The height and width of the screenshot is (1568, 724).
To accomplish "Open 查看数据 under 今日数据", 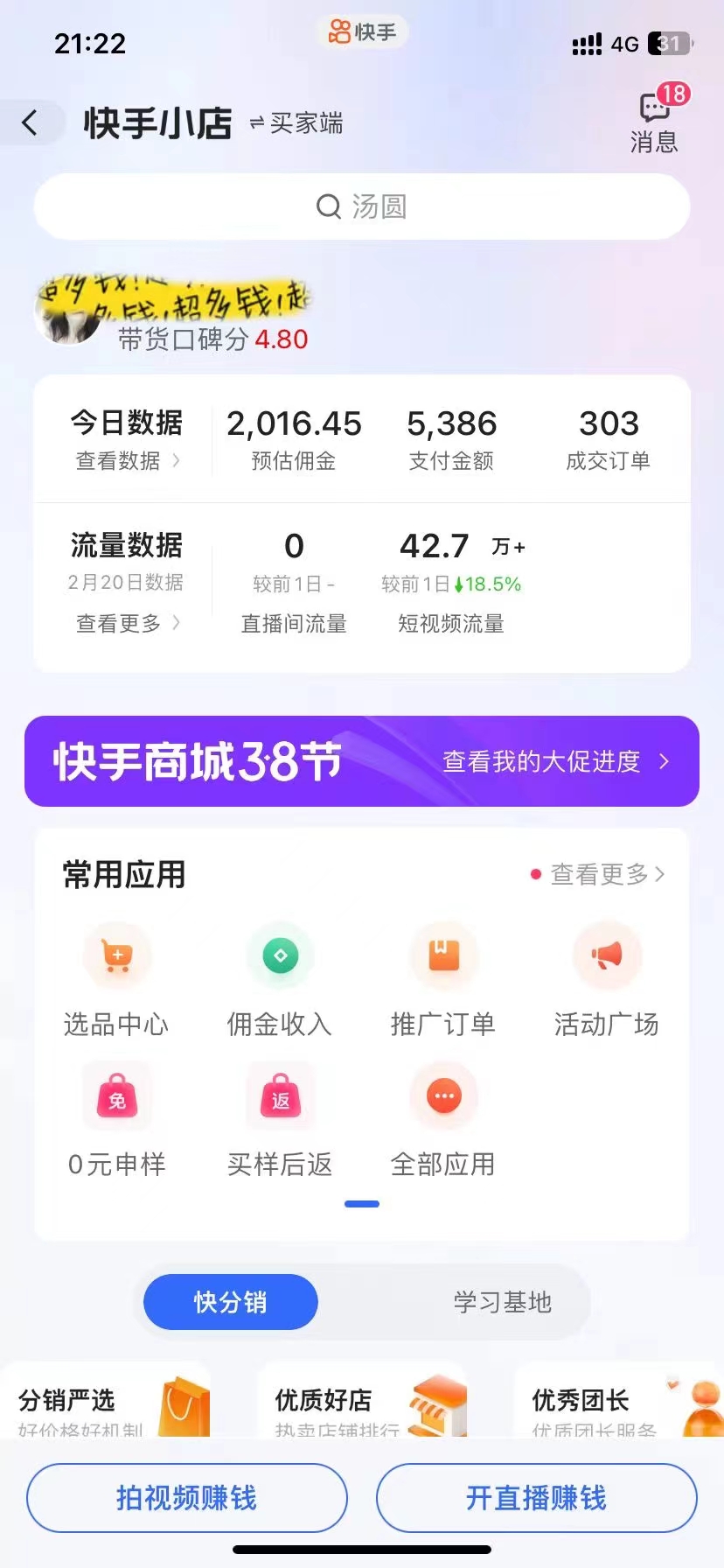I will coord(128,460).
